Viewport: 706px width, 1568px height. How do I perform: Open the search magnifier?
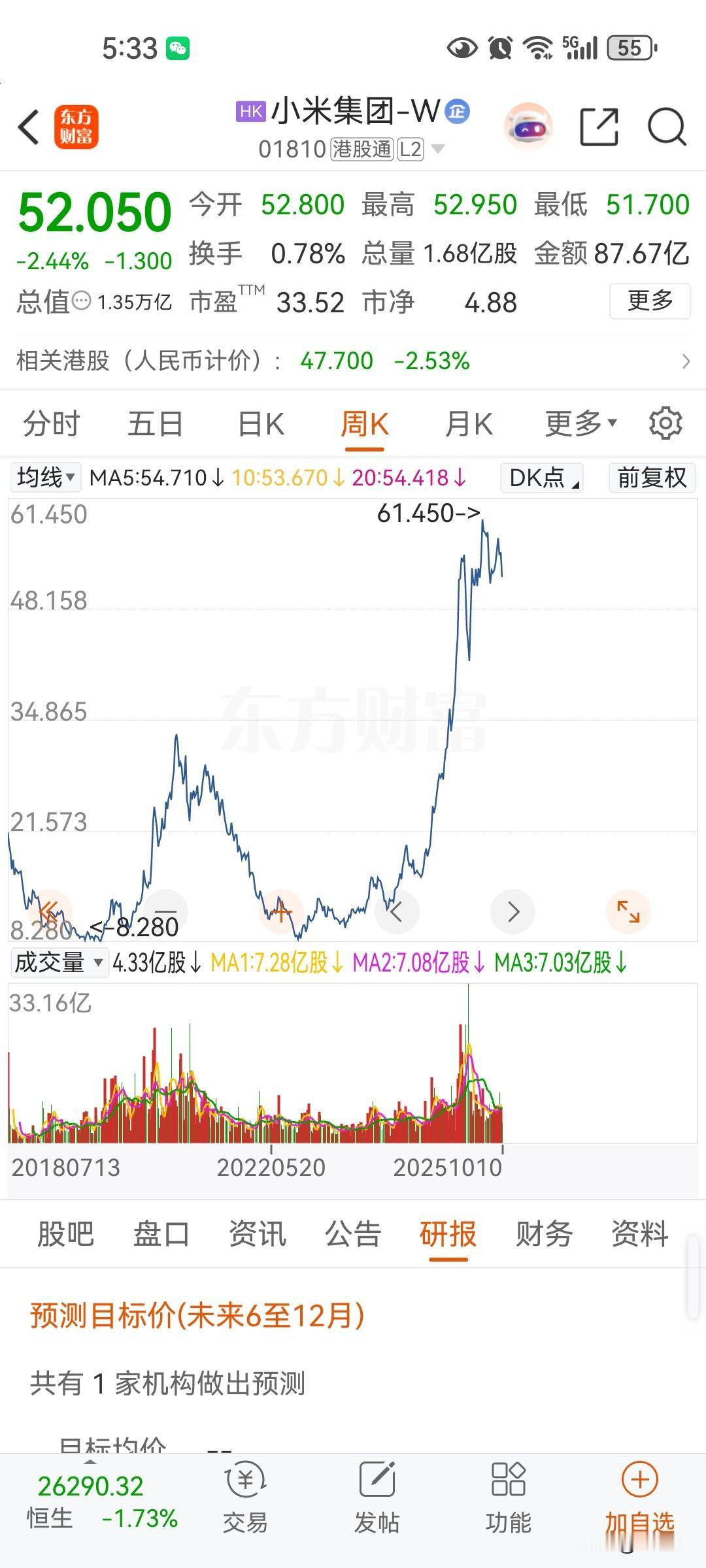point(666,127)
